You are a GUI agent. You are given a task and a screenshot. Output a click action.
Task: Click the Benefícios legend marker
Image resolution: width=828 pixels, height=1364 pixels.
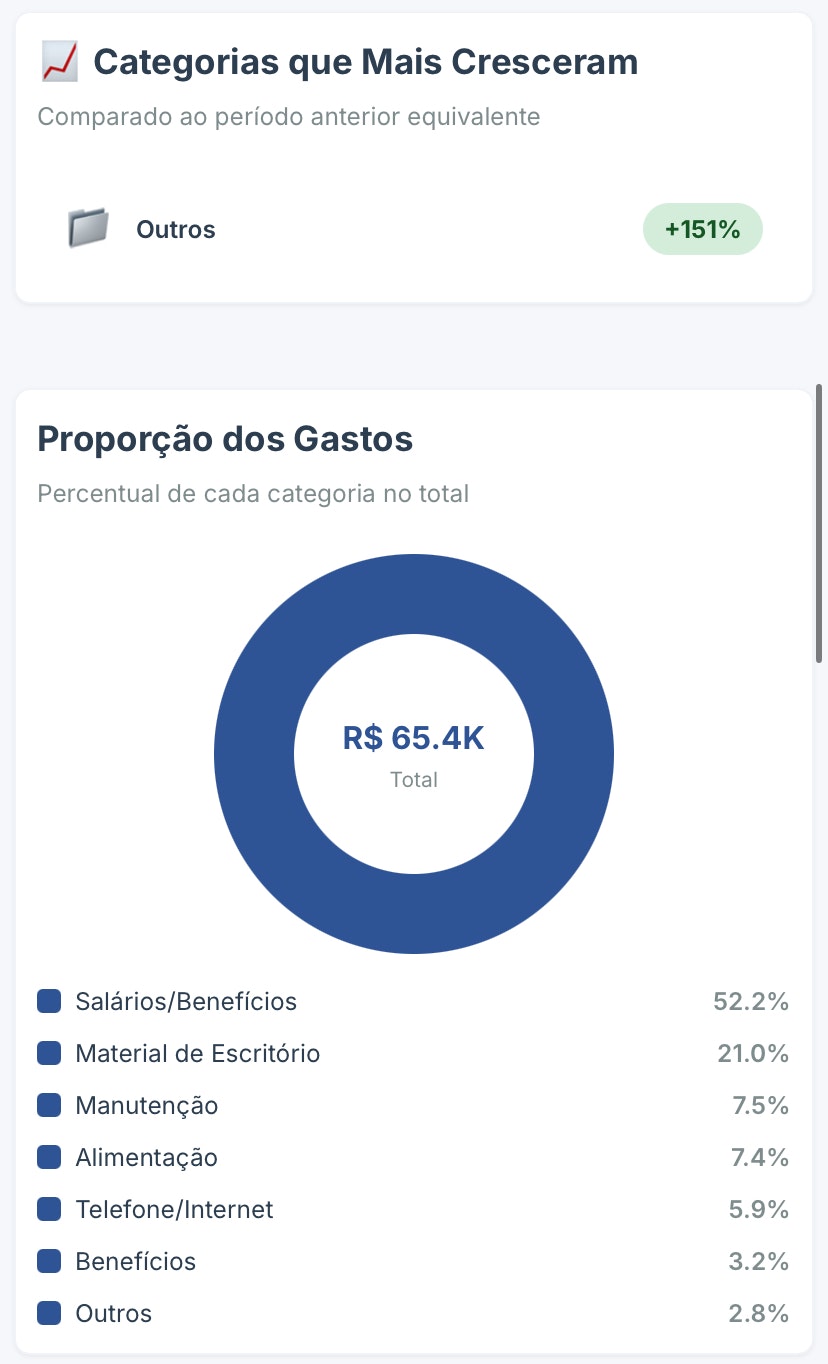point(48,1260)
